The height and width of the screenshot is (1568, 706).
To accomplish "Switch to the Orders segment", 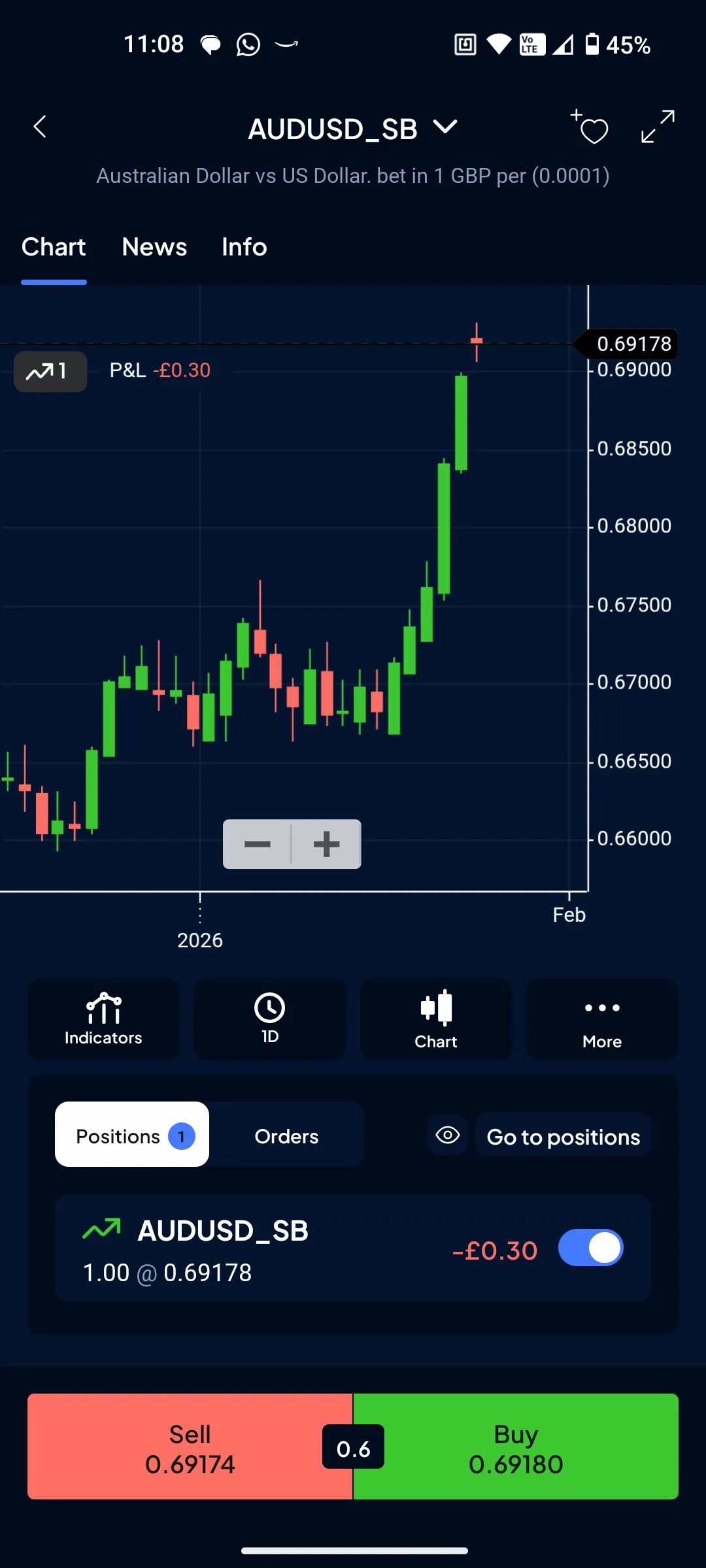I will coord(286,1136).
